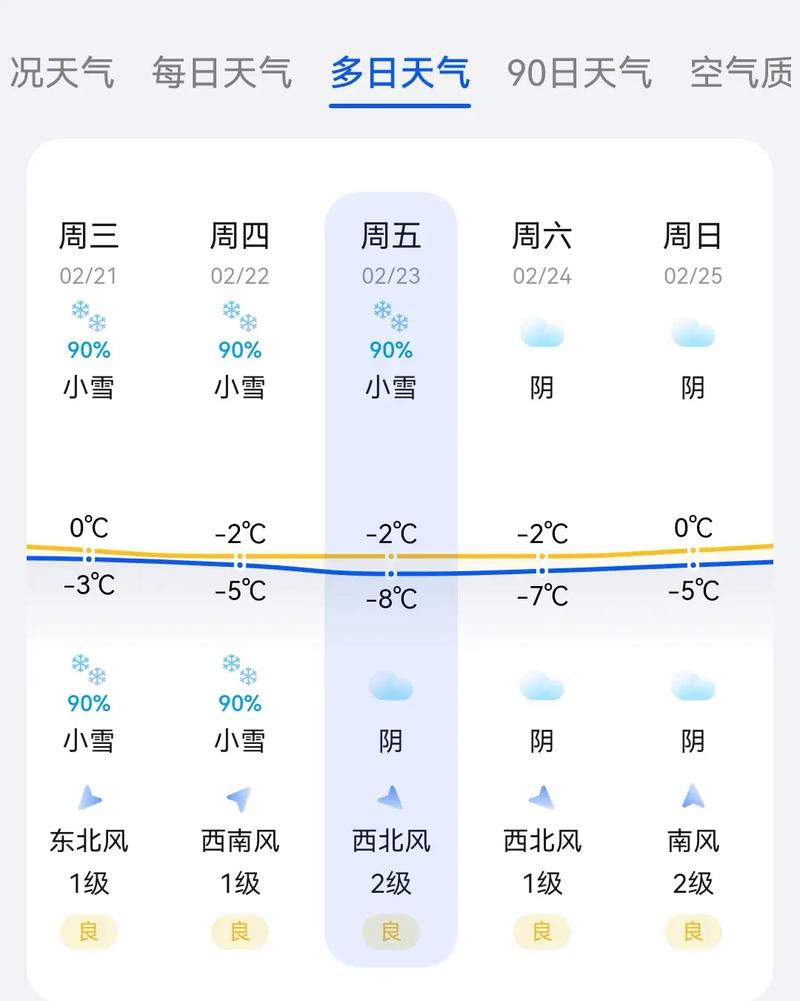Switch to the 每日天气 tab

222,70
